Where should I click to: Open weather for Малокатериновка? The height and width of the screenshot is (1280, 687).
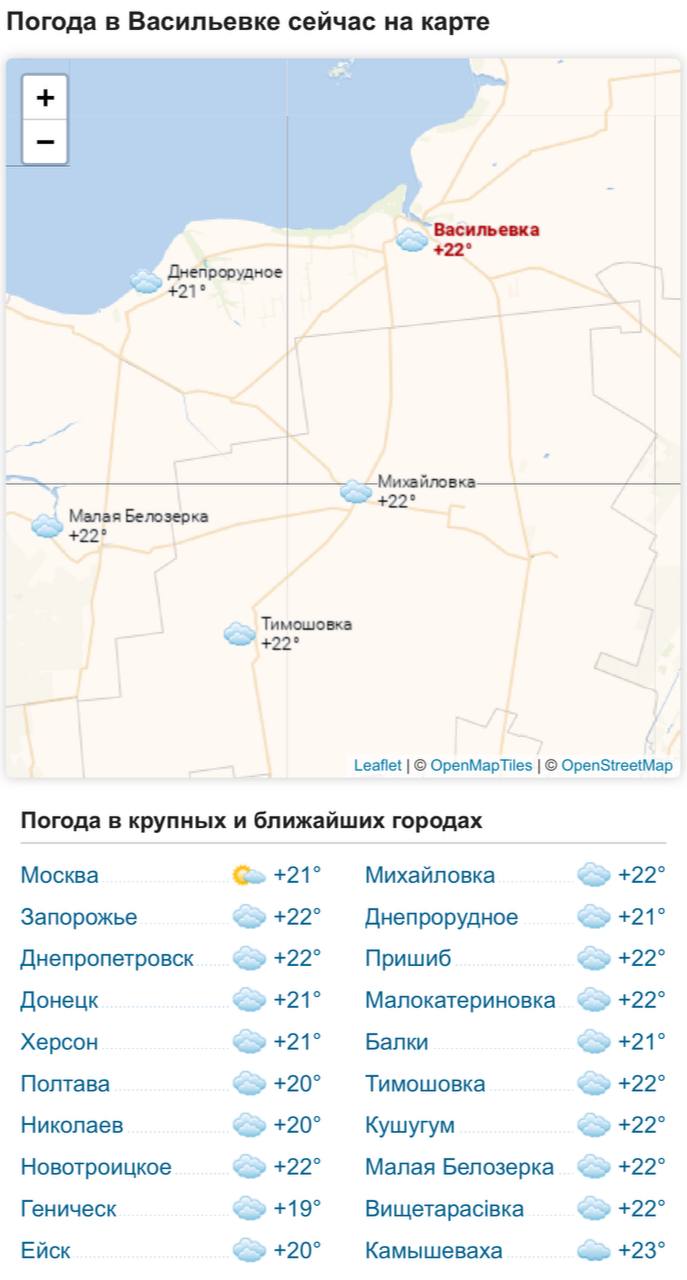click(460, 1000)
